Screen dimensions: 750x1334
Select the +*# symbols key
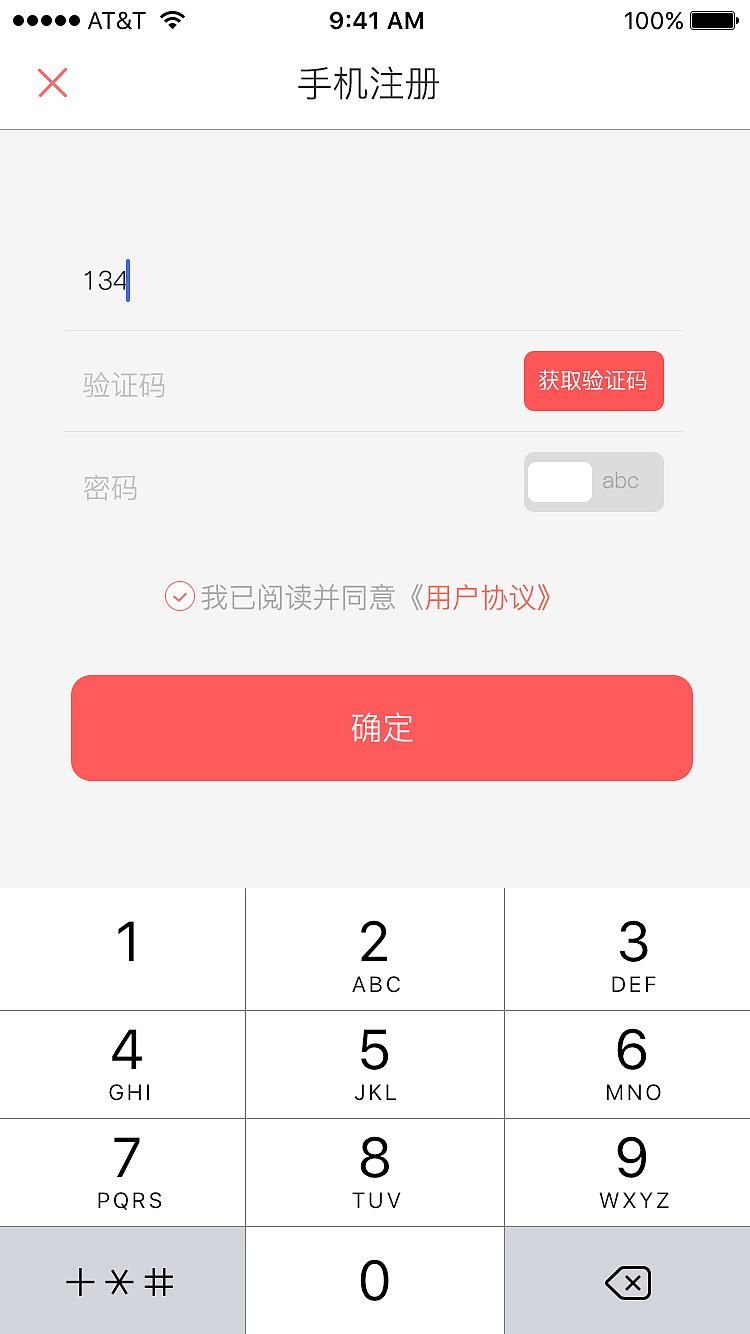click(x=122, y=1282)
